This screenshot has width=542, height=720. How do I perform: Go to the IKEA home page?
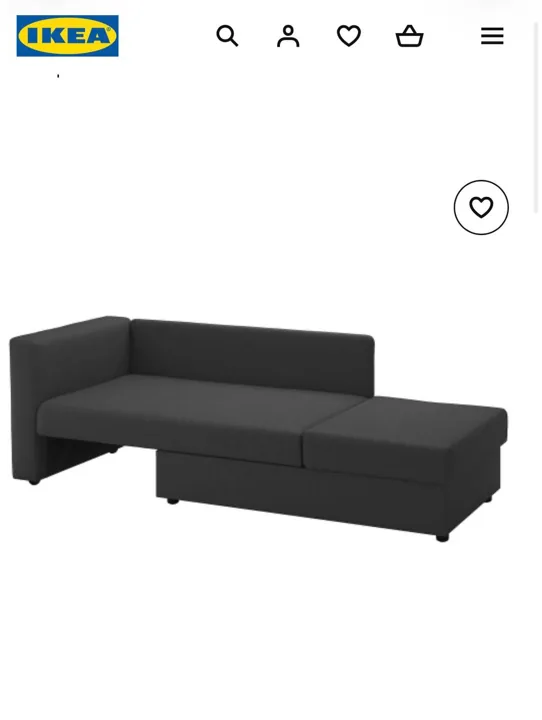click(68, 36)
